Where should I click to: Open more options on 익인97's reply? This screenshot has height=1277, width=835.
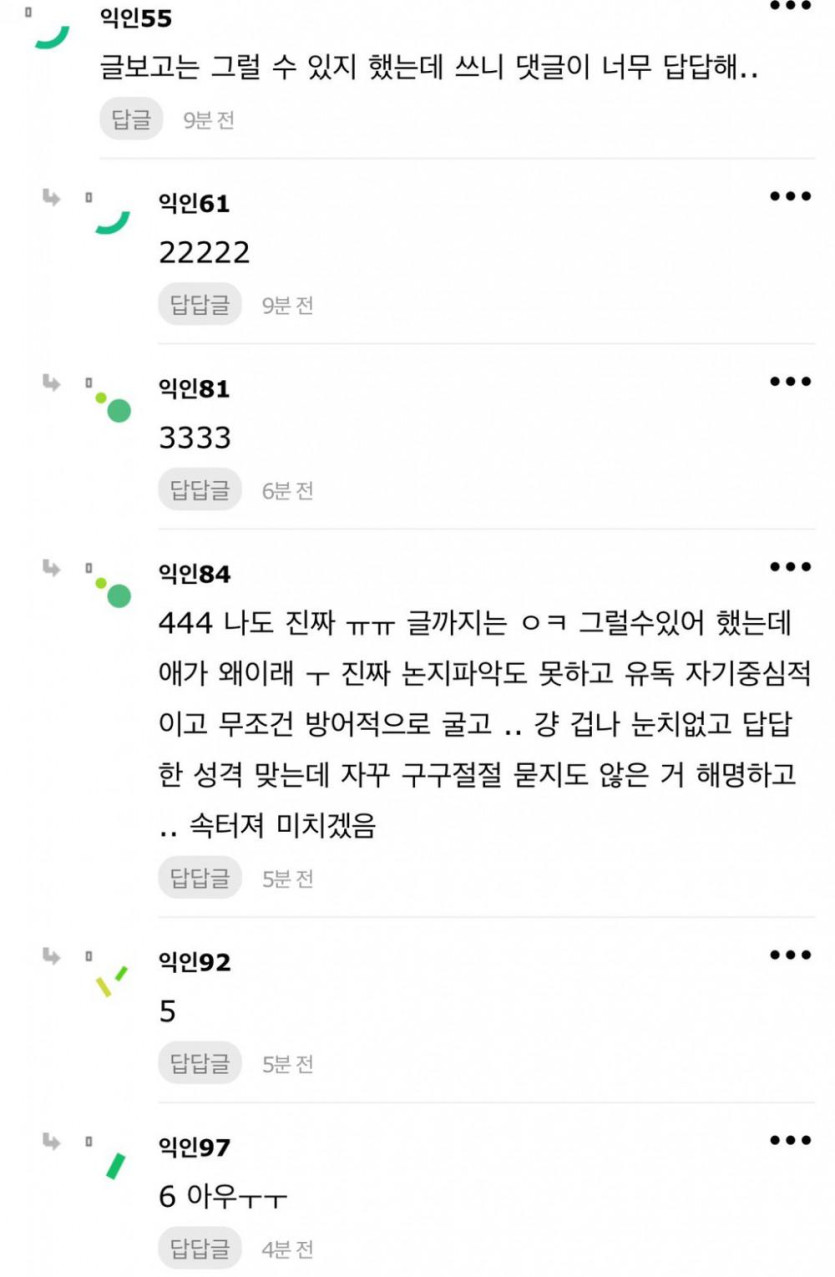(790, 1140)
